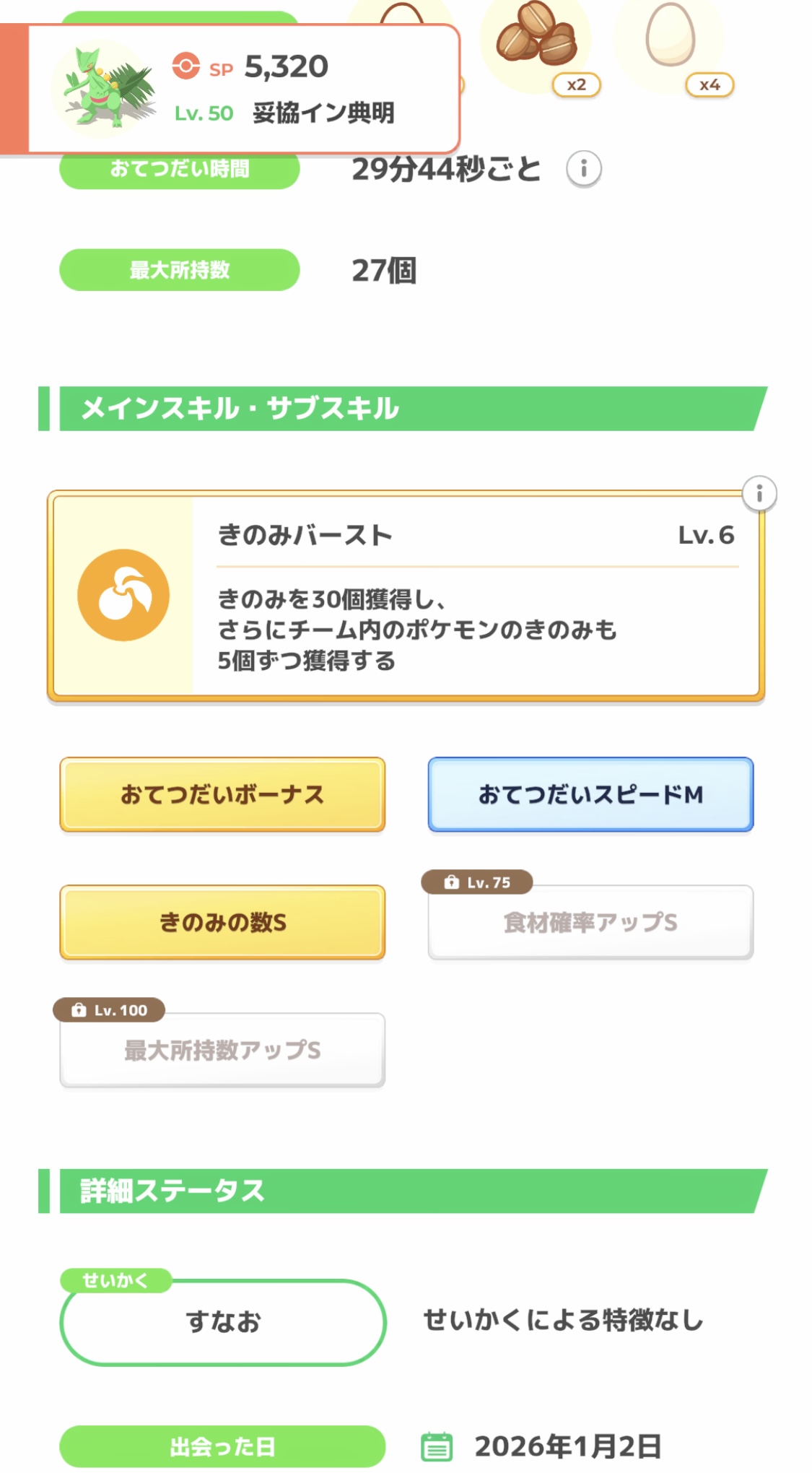812x1473 pixels.
Task: Tap the すなお nature box
Action: [222, 1321]
